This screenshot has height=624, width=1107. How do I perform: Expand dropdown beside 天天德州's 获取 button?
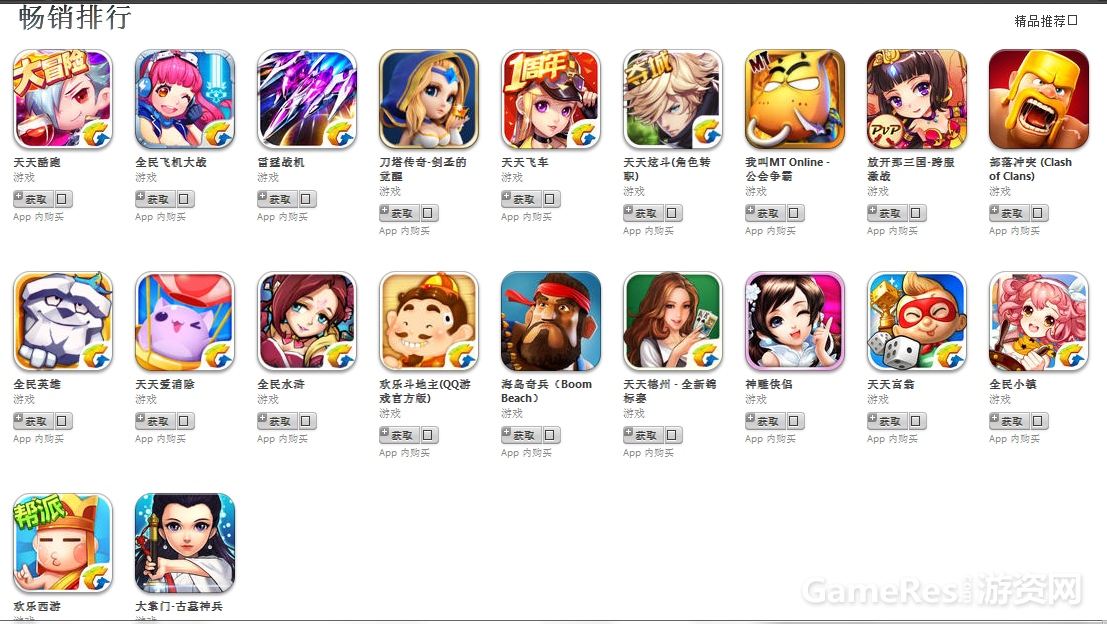tap(673, 435)
